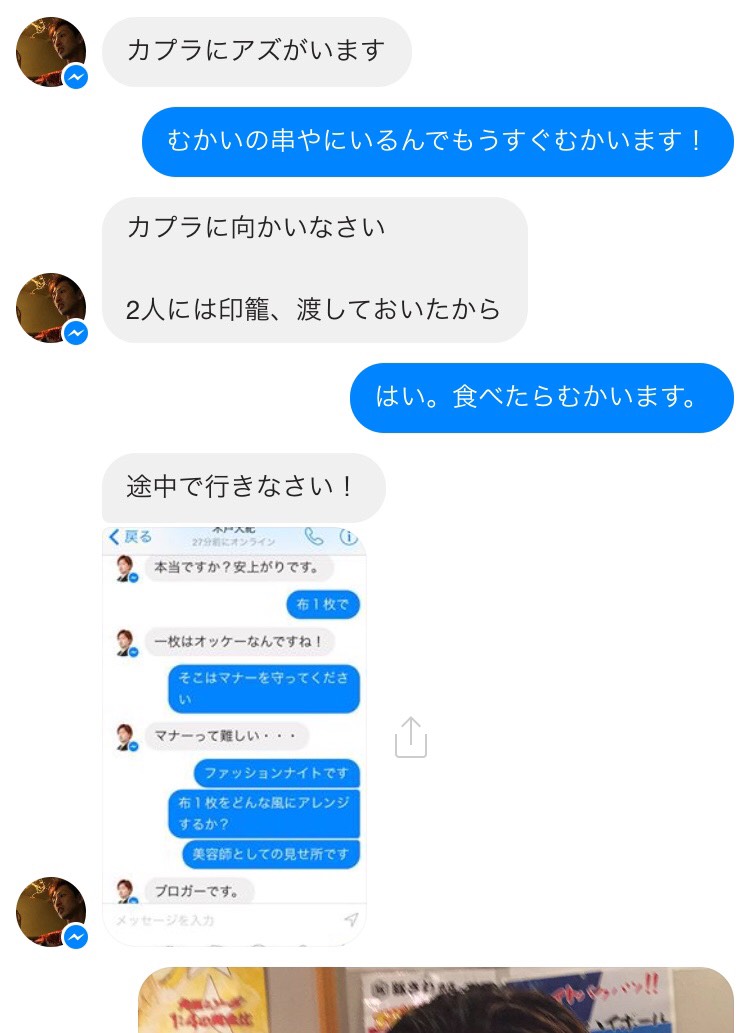Open the partially visible photo at the bottom
Image resolution: width=750 pixels, height=1033 pixels.
[x=436, y=1000]
